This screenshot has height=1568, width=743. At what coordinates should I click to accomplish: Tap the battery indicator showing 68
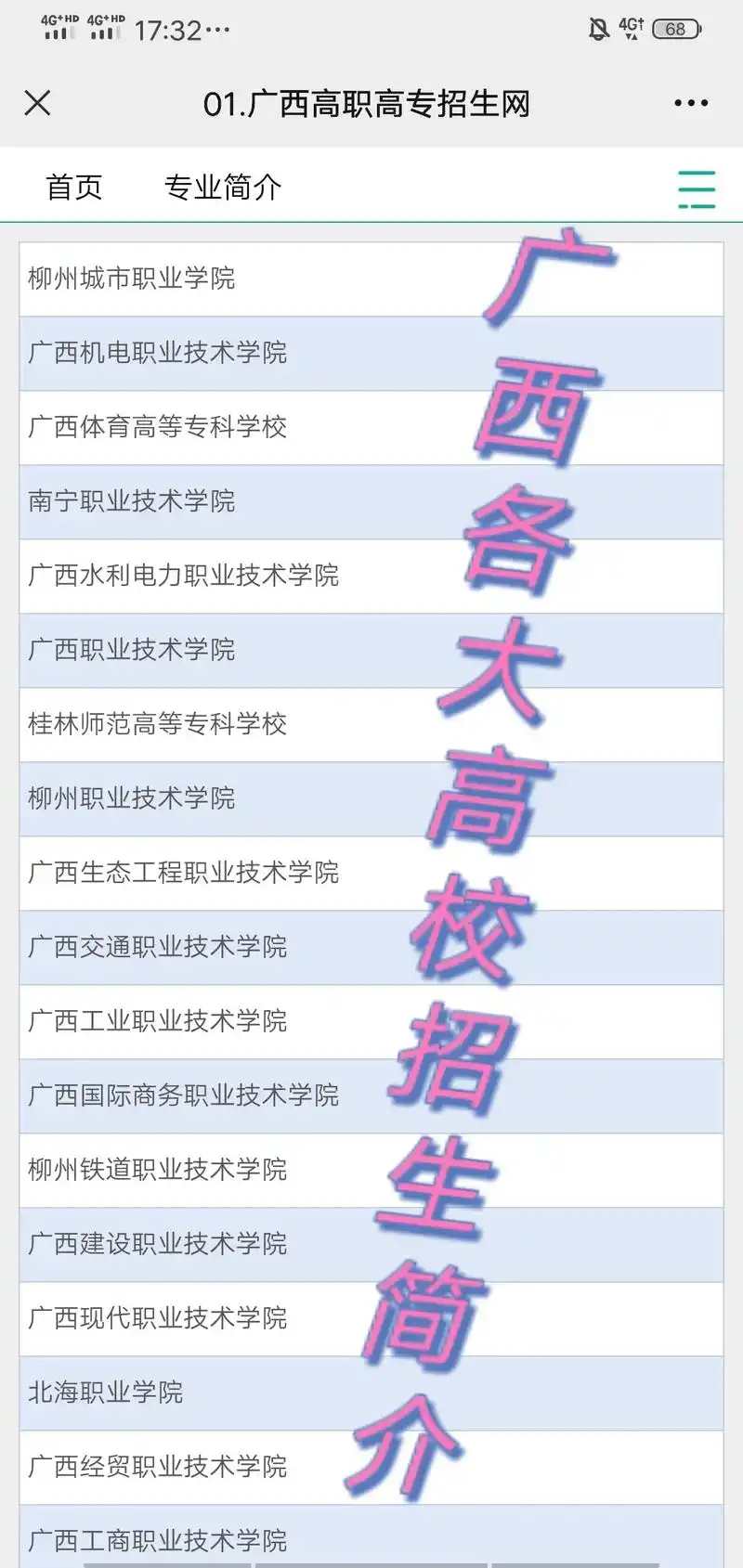(675, 29)
